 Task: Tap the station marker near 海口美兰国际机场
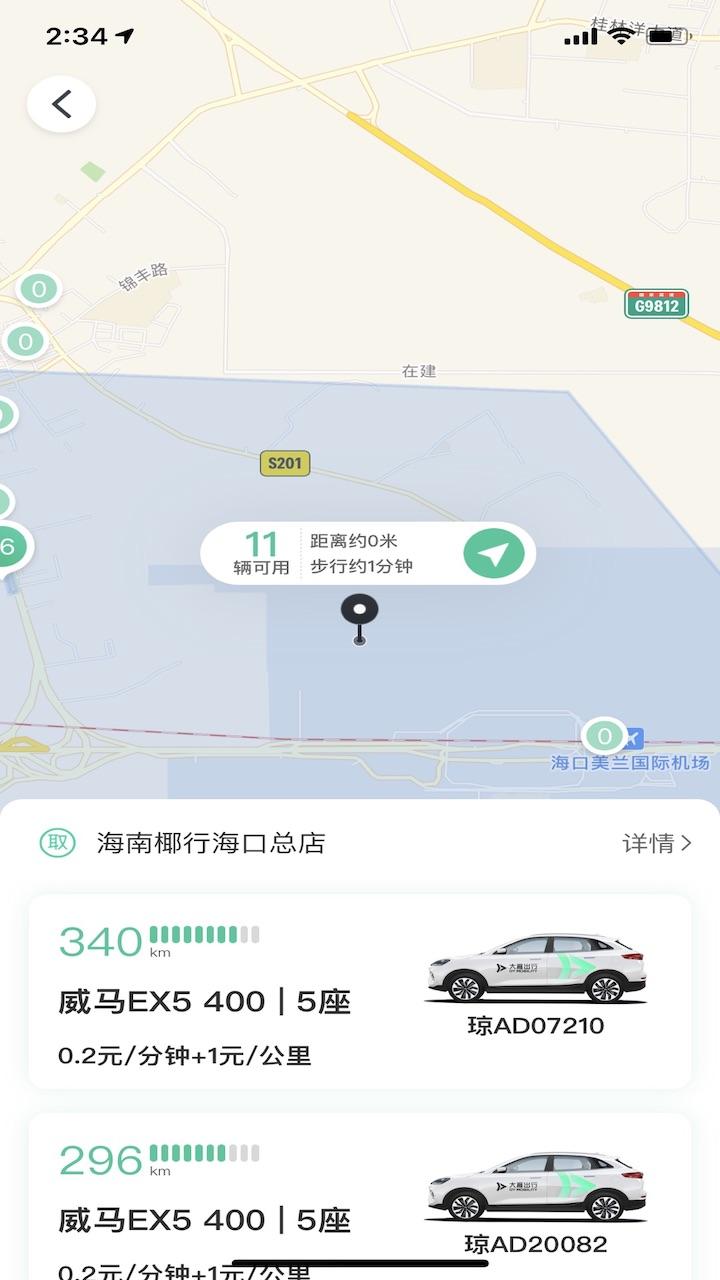pos(603,737)
